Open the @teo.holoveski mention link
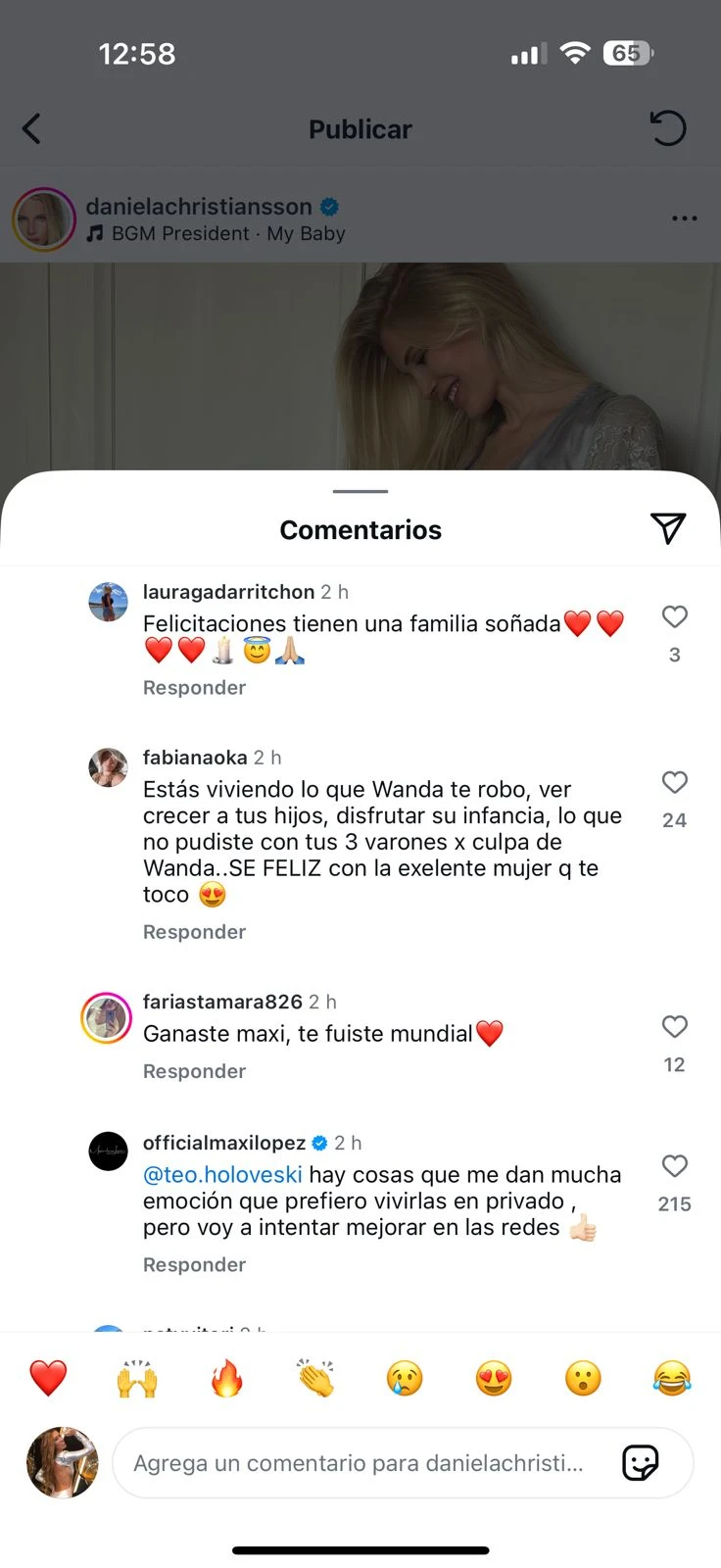 pos(222,1174)
